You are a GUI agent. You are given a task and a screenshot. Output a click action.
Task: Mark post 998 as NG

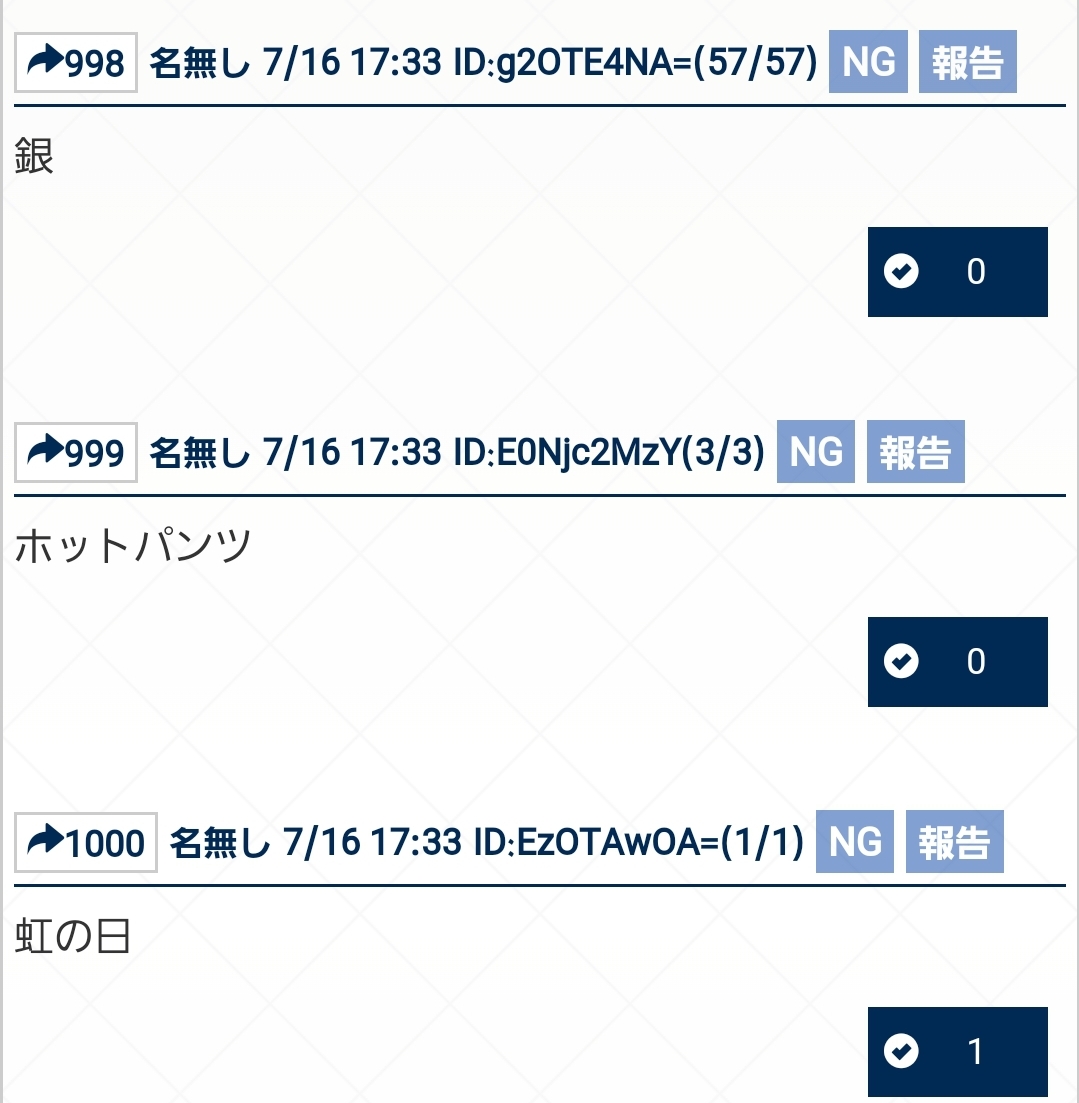tap(868, 63)
